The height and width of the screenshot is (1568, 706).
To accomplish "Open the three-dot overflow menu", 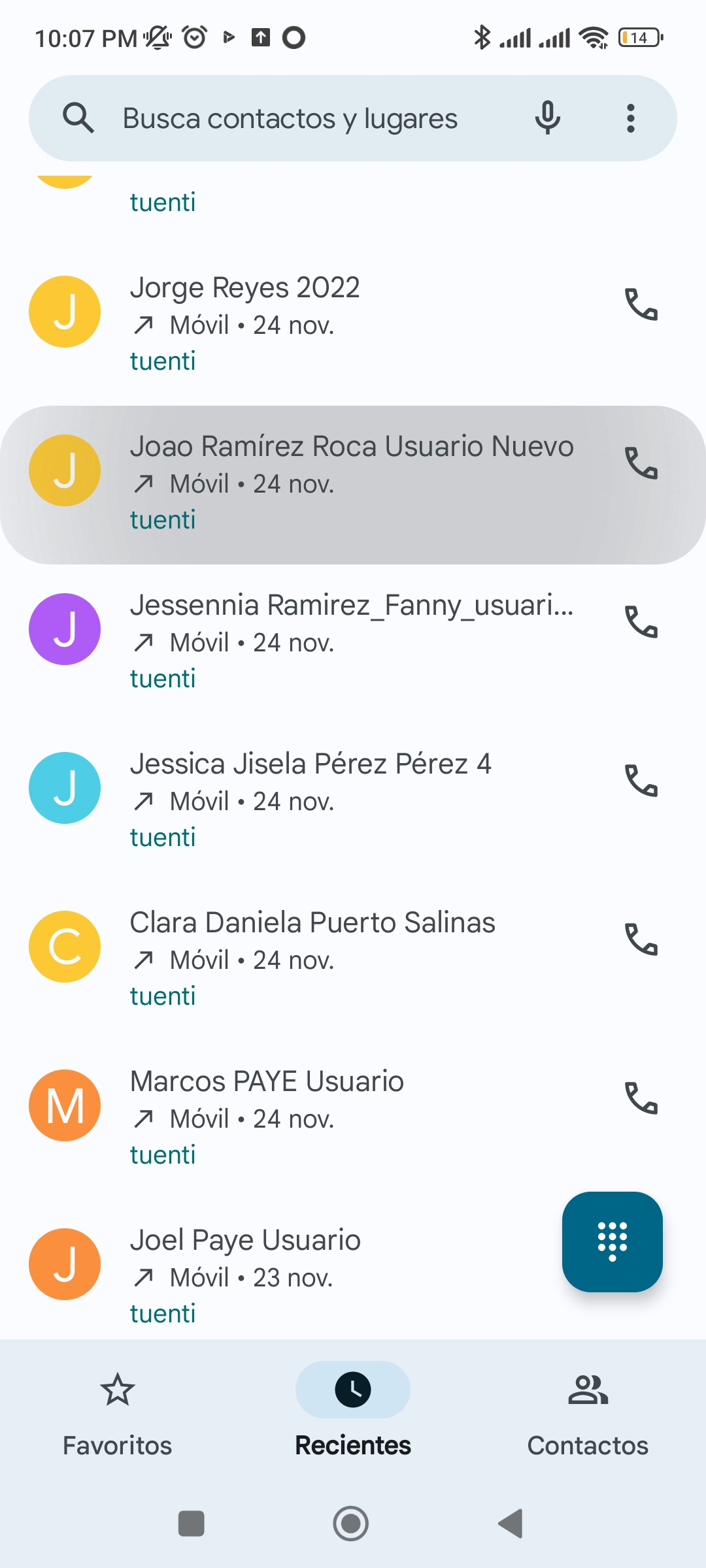I will tap(630, 118).
